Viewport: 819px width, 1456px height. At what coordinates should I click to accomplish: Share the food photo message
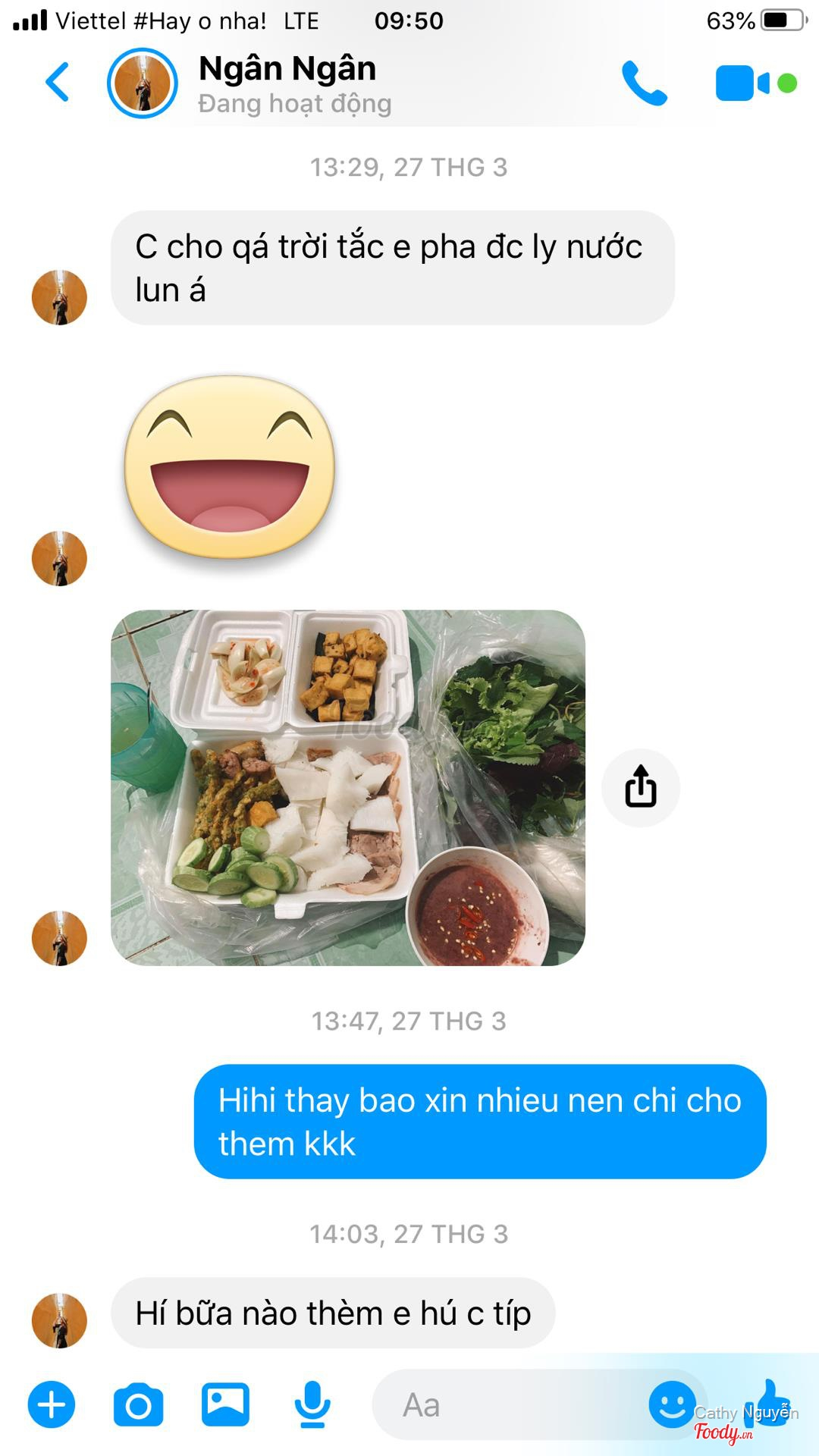[641, 787]
